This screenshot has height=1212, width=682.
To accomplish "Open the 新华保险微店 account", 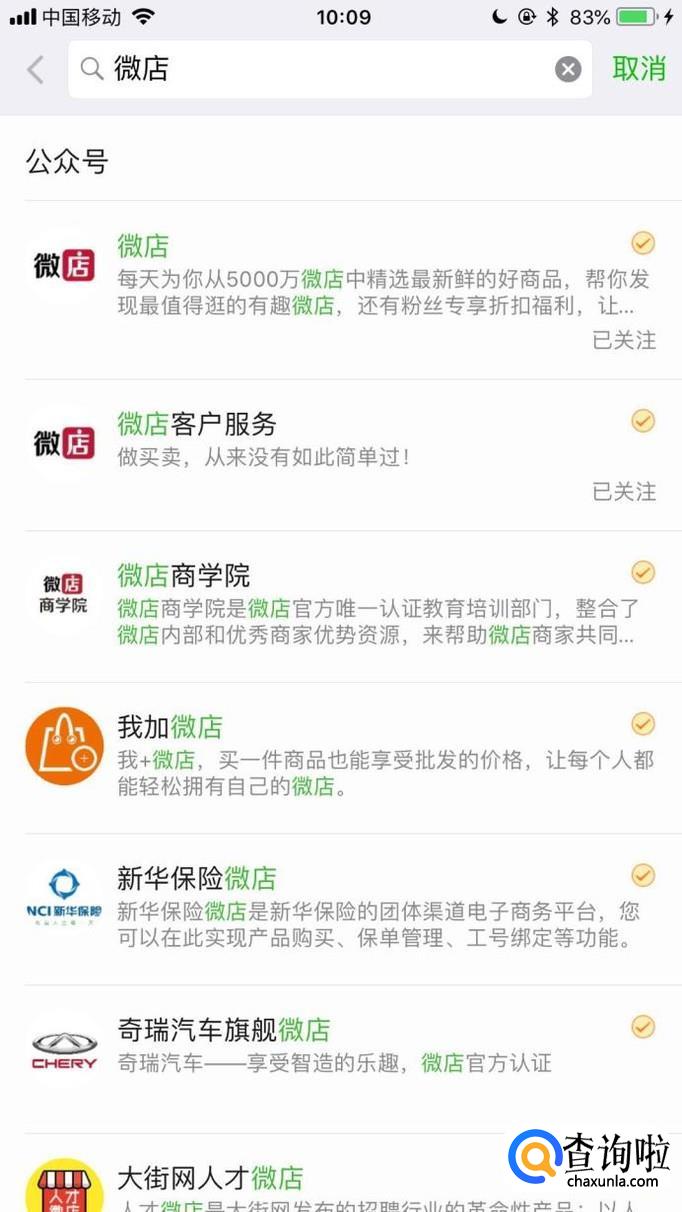I will 340,908.
